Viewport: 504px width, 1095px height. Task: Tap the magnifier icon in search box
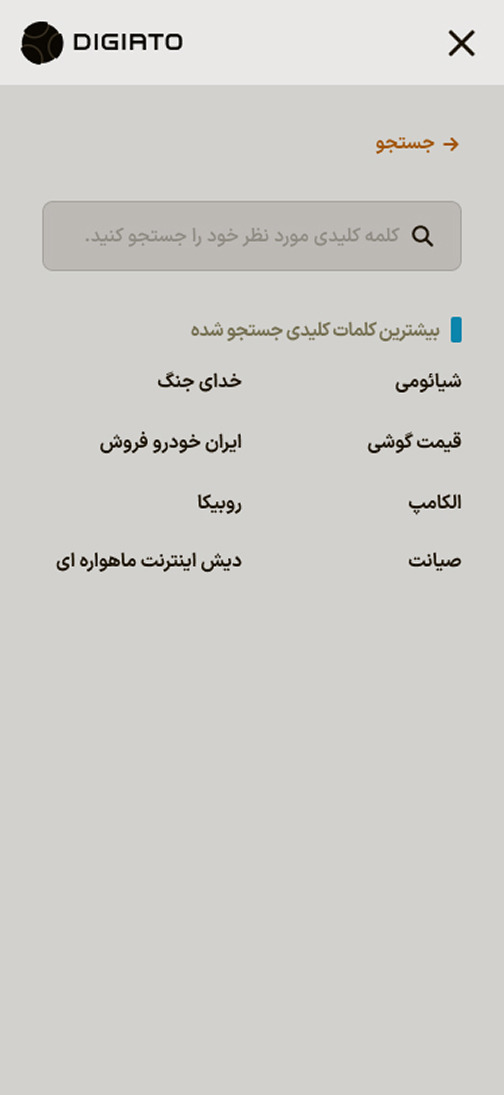[422, 236]
